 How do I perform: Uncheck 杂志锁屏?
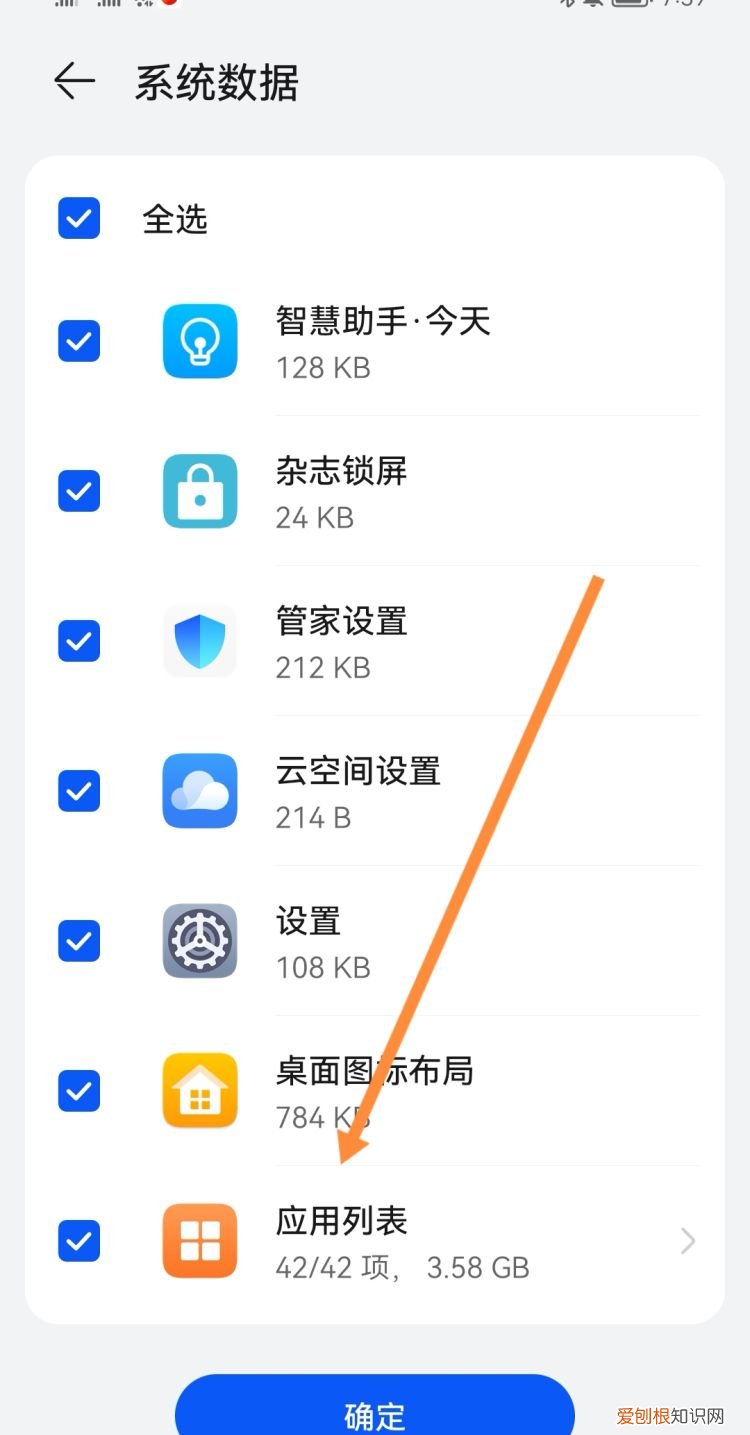coord(79,491)
